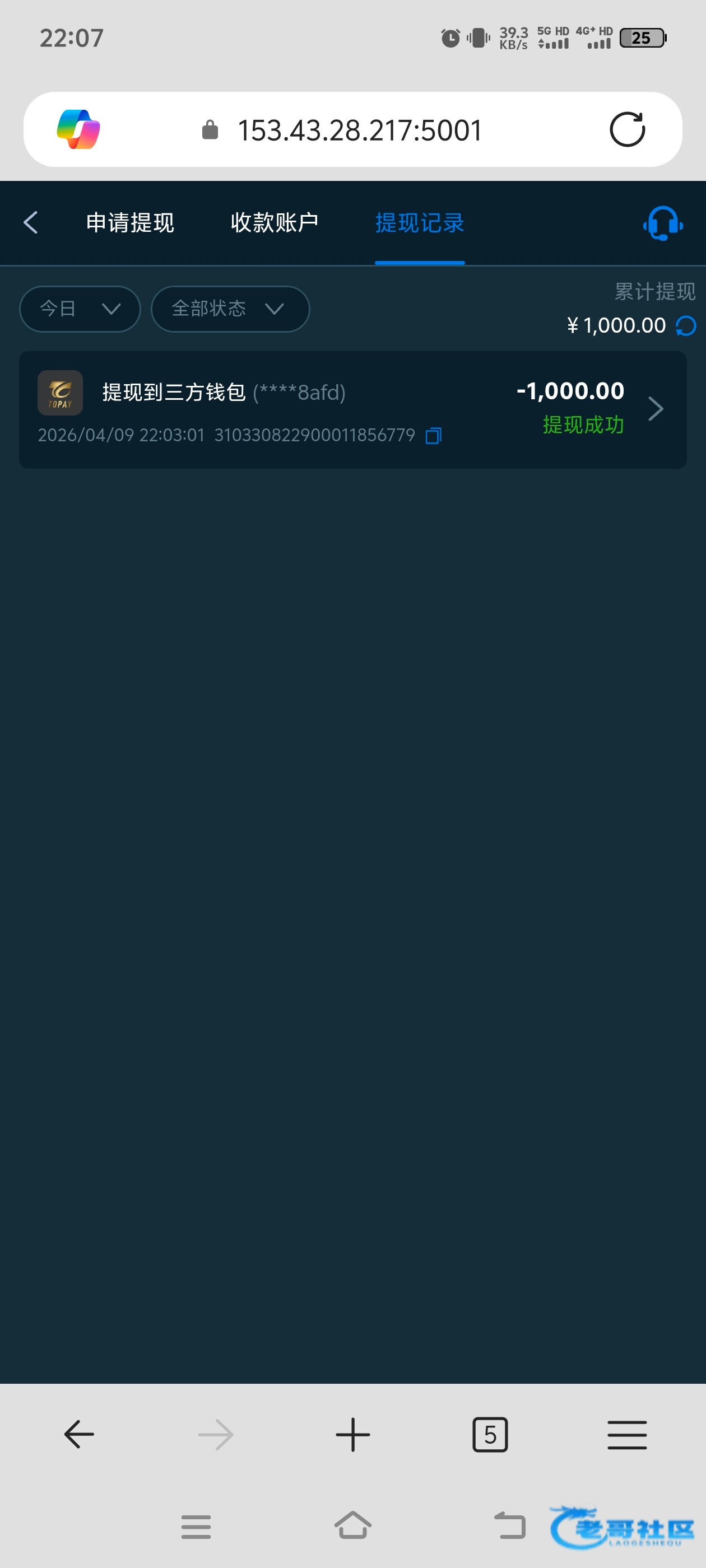The image size is (706, 1568).
Task: Switch to the 收款账户 tab
Action: [275, 223]
